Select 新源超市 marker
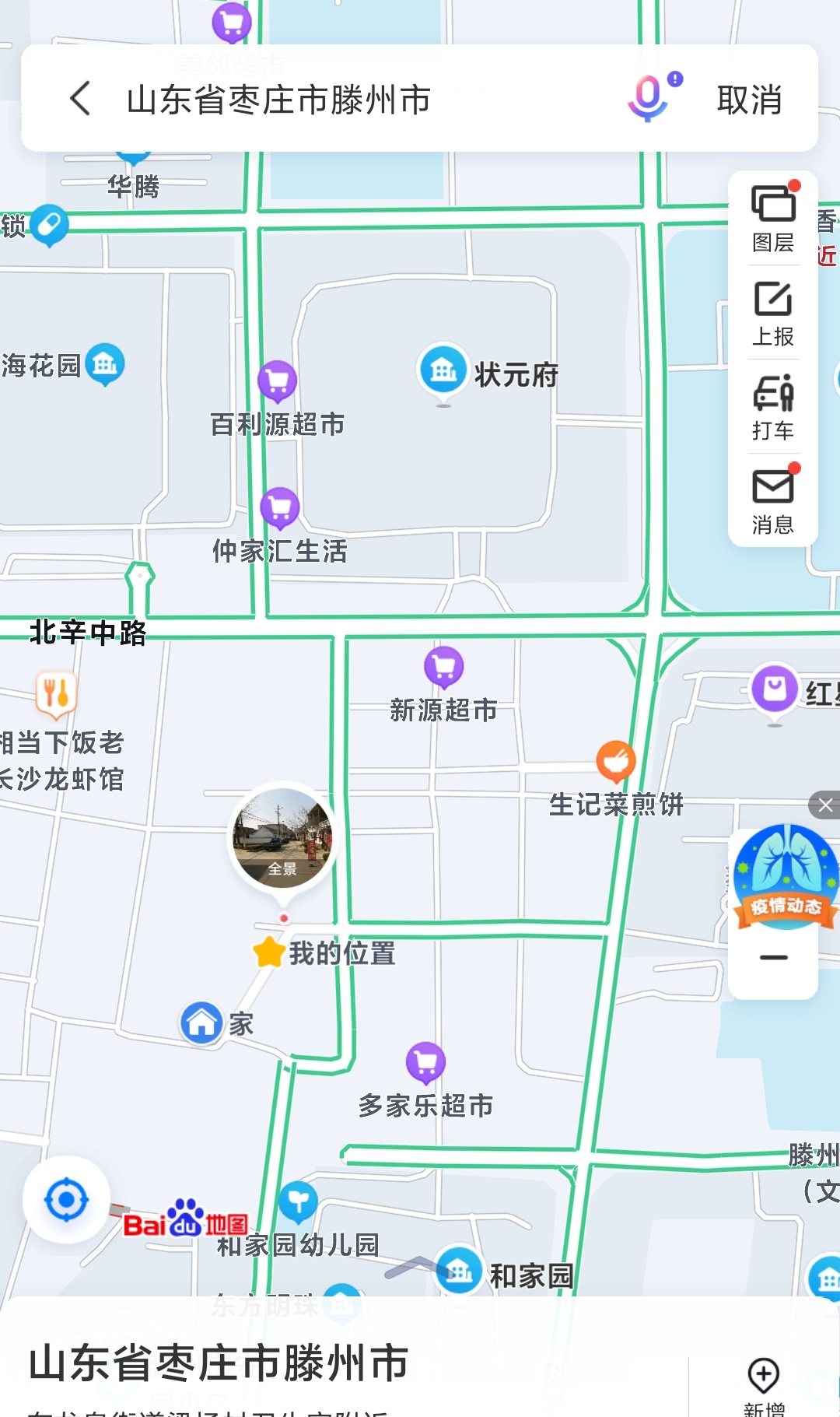The image size is (840, 1417). coord(444,667)
